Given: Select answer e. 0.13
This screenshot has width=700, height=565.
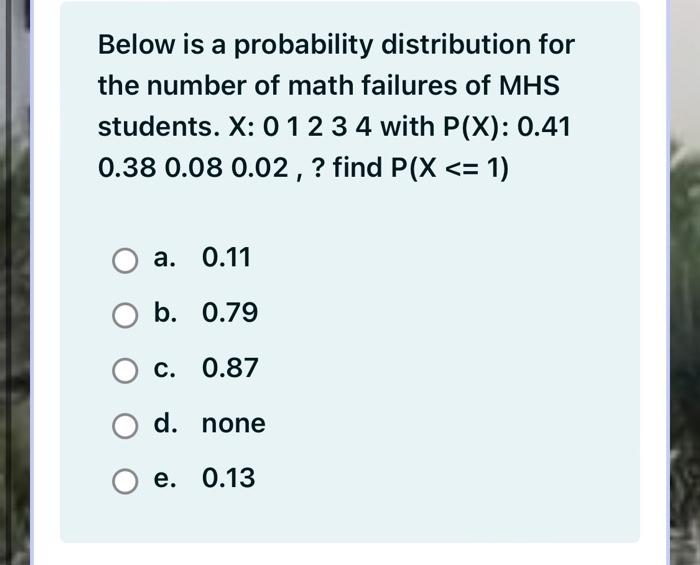Looking at the screenshot, I should click(x=125, y=480).
